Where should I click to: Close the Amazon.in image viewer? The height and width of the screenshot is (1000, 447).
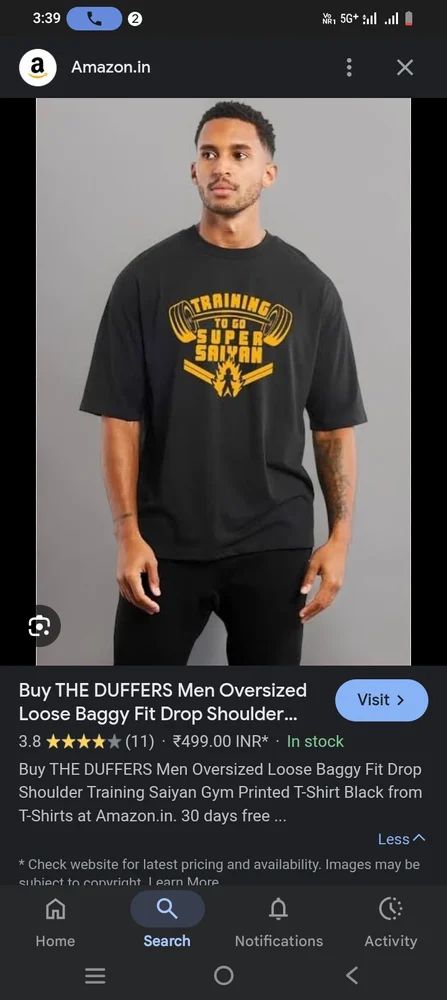point(405,67)
